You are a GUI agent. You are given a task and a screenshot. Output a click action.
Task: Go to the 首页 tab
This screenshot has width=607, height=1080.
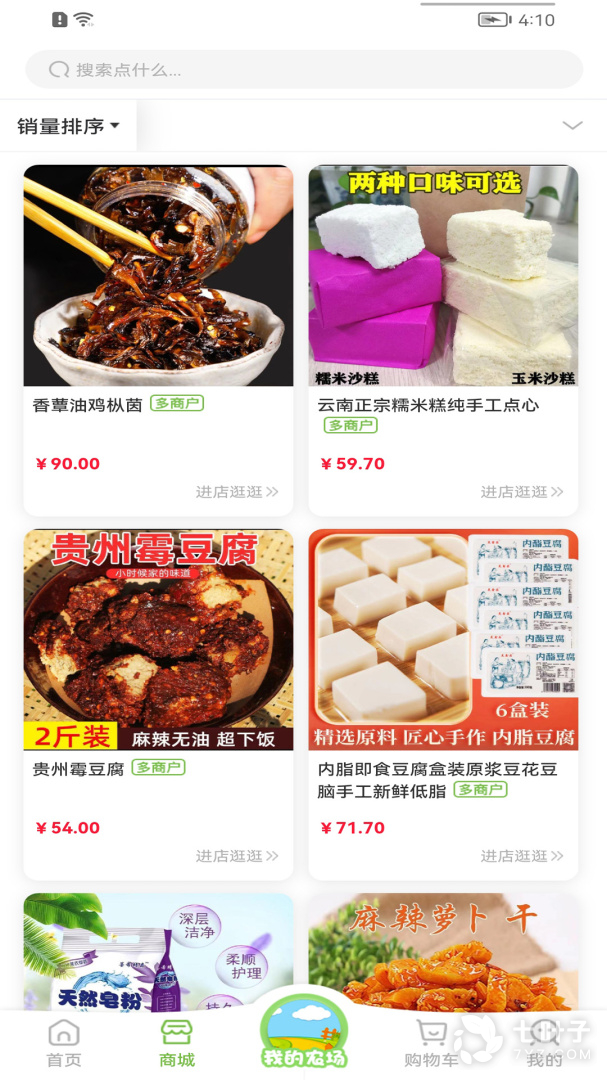(64, 1045)
